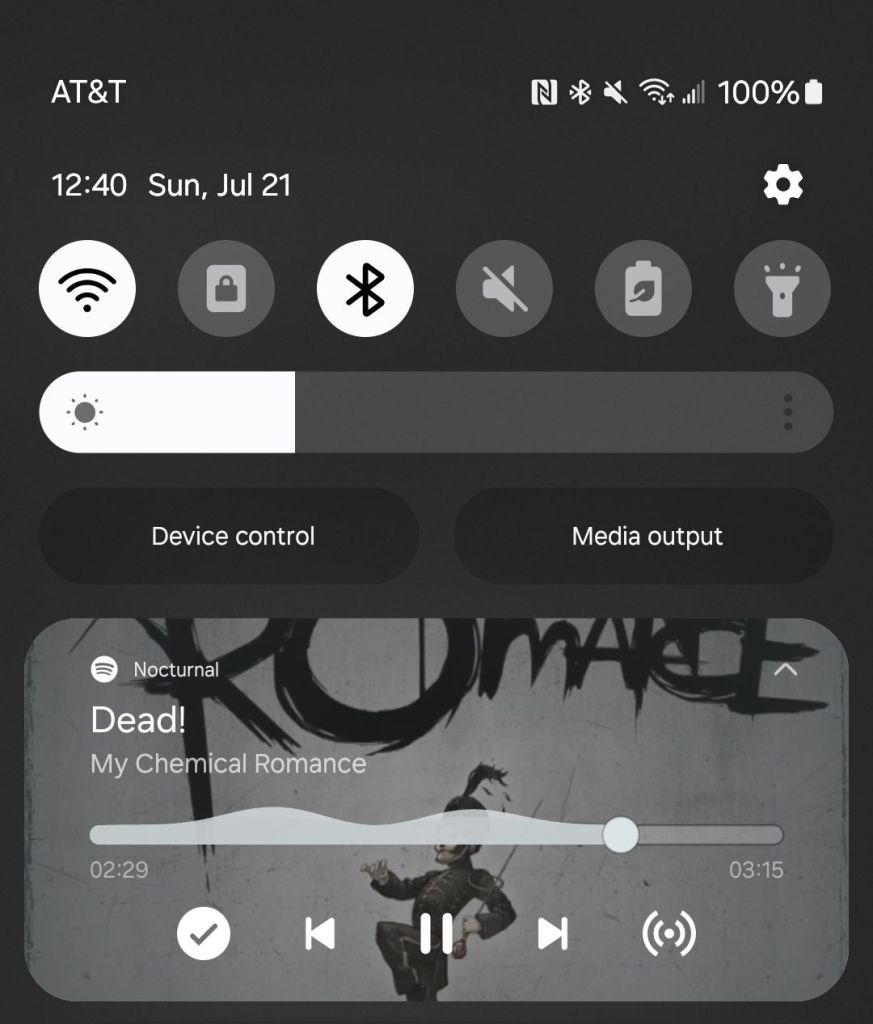Screen dimensions: 873x1024
Task: Enable power saving mode tile
Action: pos(643,289)
